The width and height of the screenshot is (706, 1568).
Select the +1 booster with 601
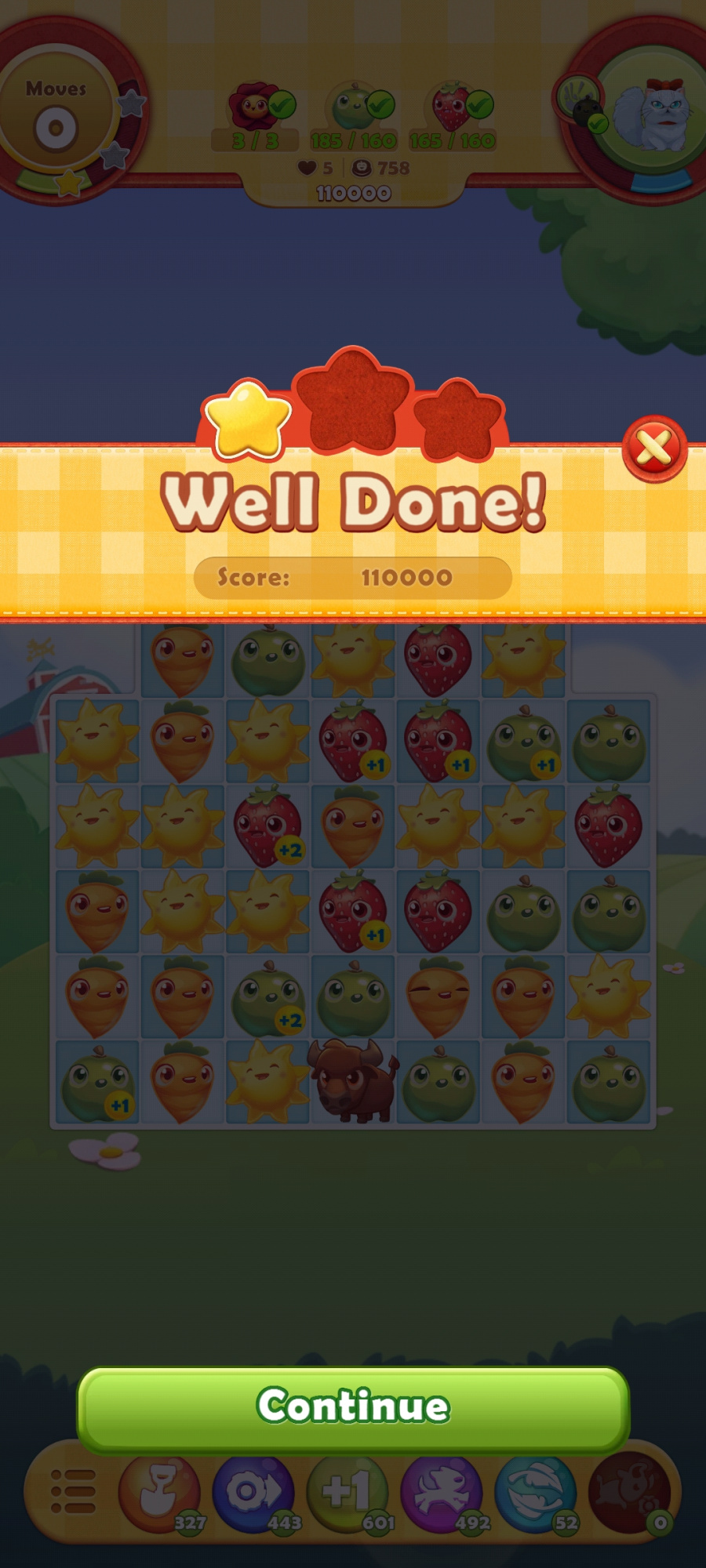pyautogui.click(x=348, y=1493)
